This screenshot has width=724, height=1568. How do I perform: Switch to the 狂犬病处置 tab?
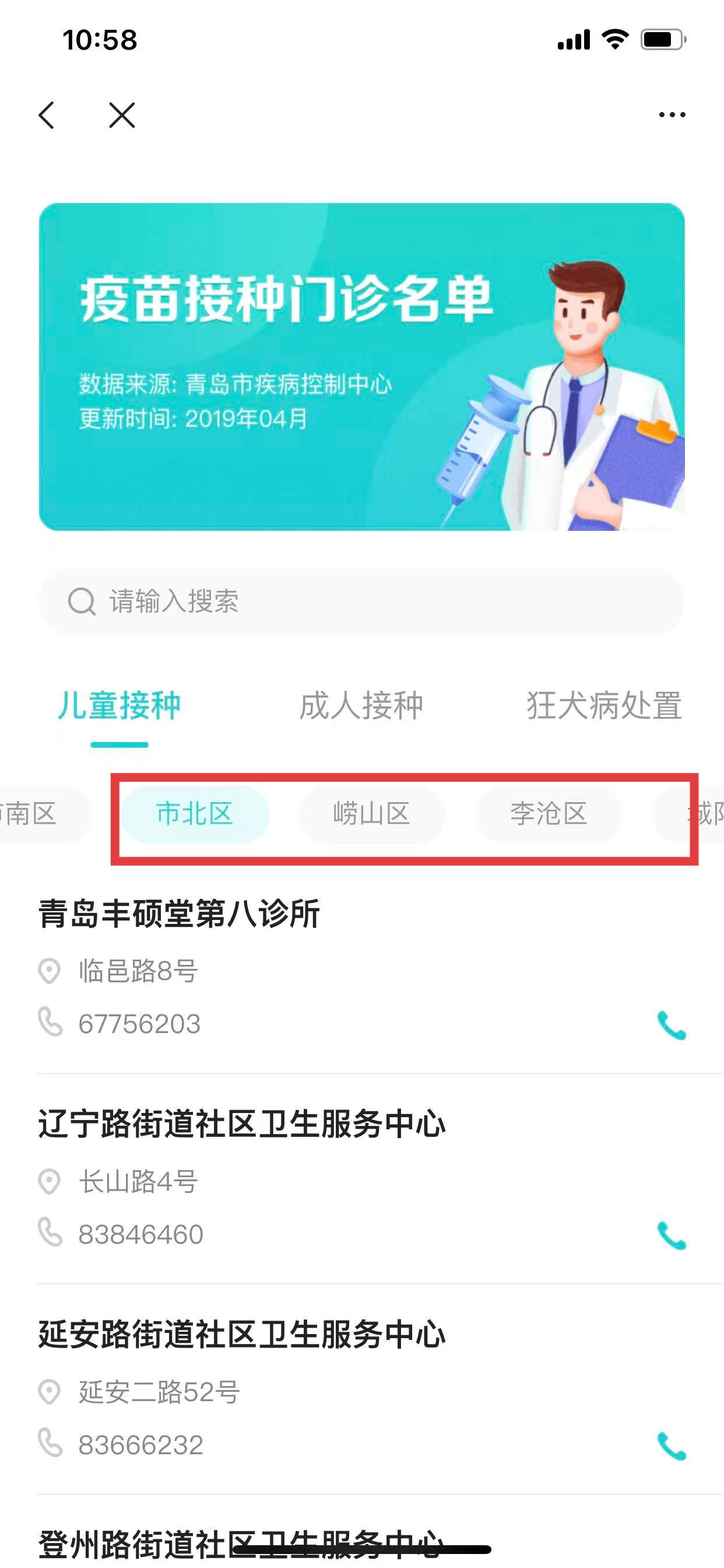tap(603, 706)
